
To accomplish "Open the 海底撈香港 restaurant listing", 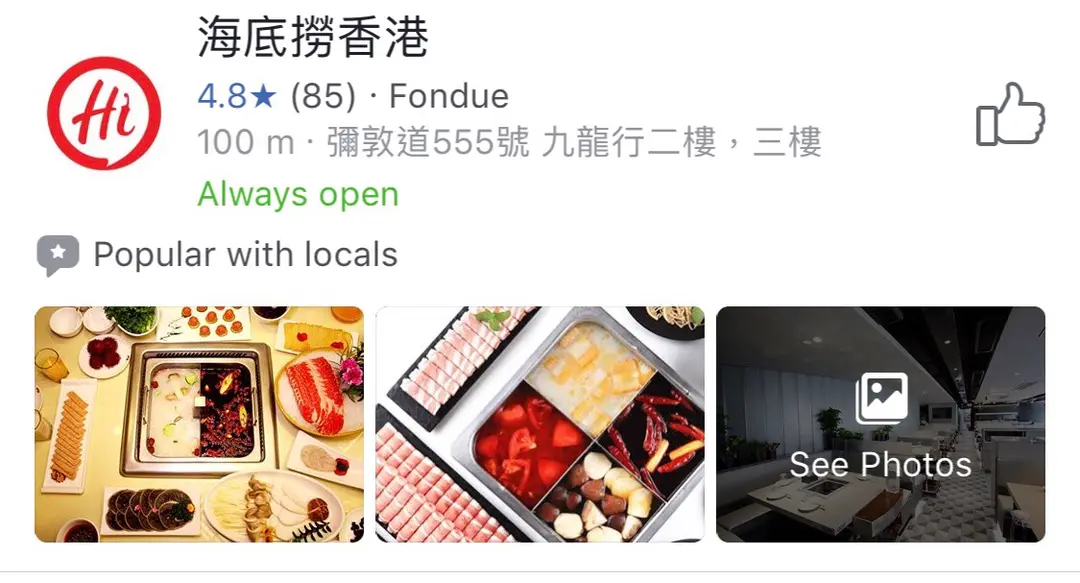I will pyautogui.click(x=313, y=40).
